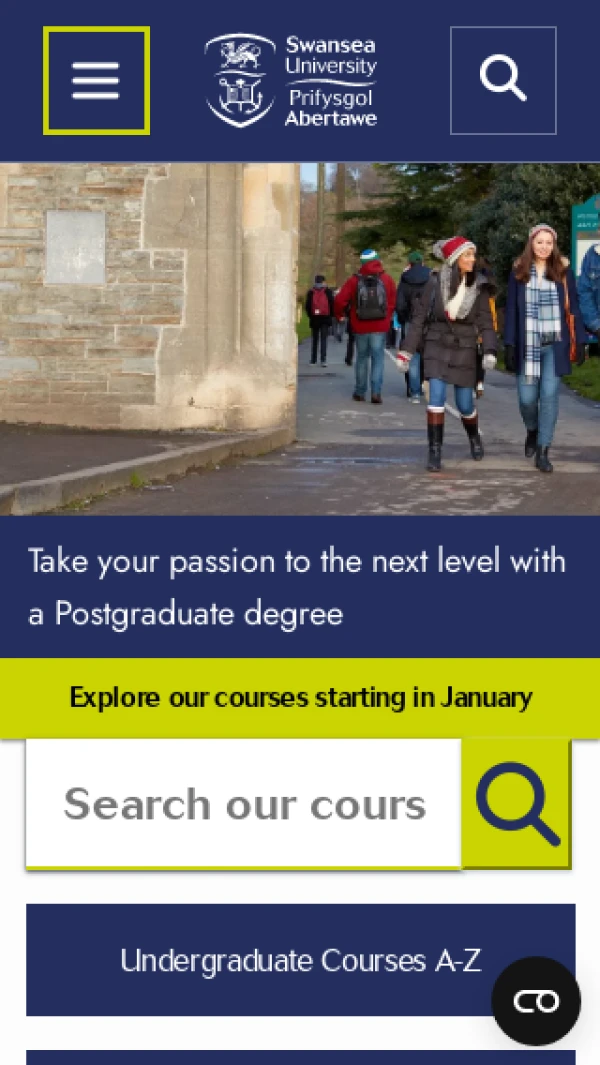The image size is (600, 1065).
Task: Open the Postgraduate degree banner
Action: pyautogui.click(x=298, y=587)
